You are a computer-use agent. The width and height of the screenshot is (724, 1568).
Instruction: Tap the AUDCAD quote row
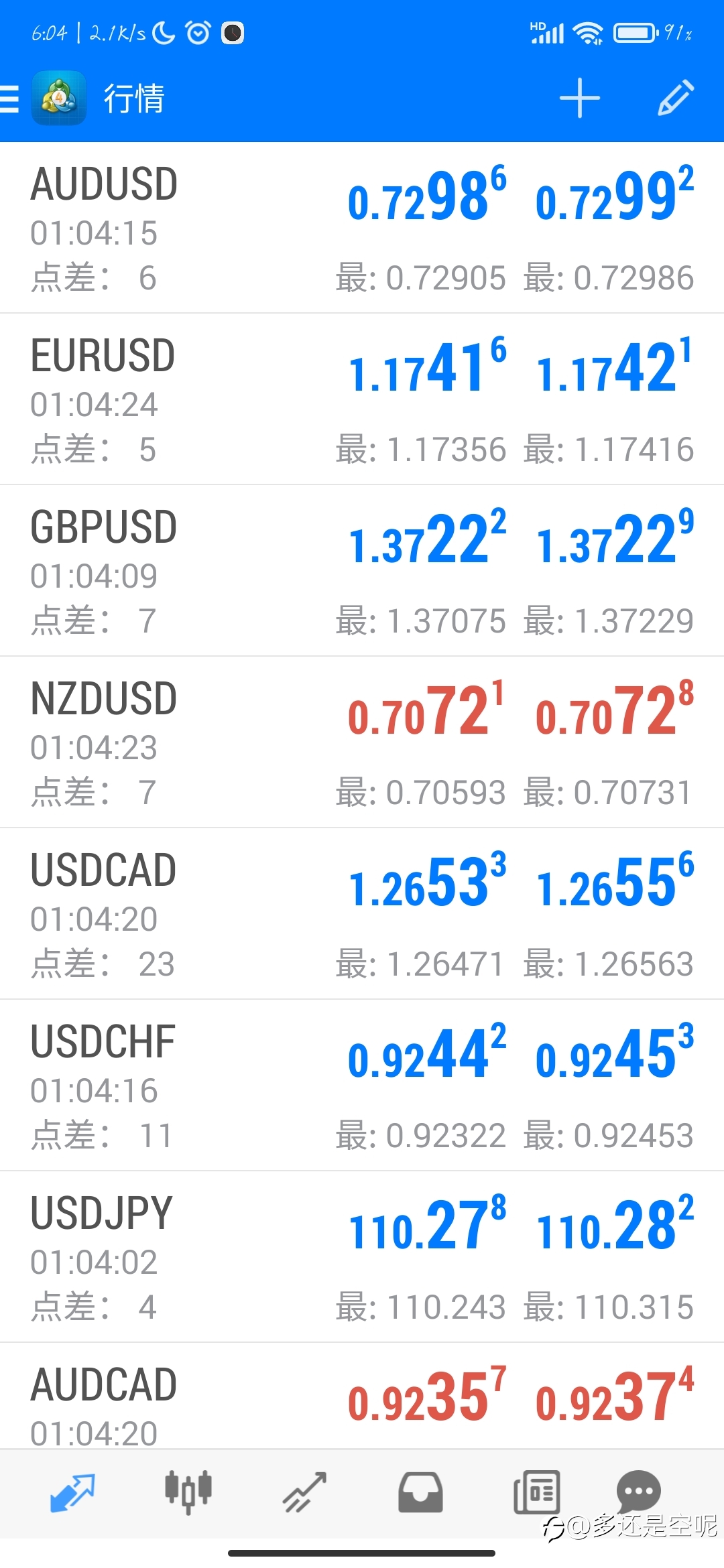pyautogui.click(x=362, y=1396)
